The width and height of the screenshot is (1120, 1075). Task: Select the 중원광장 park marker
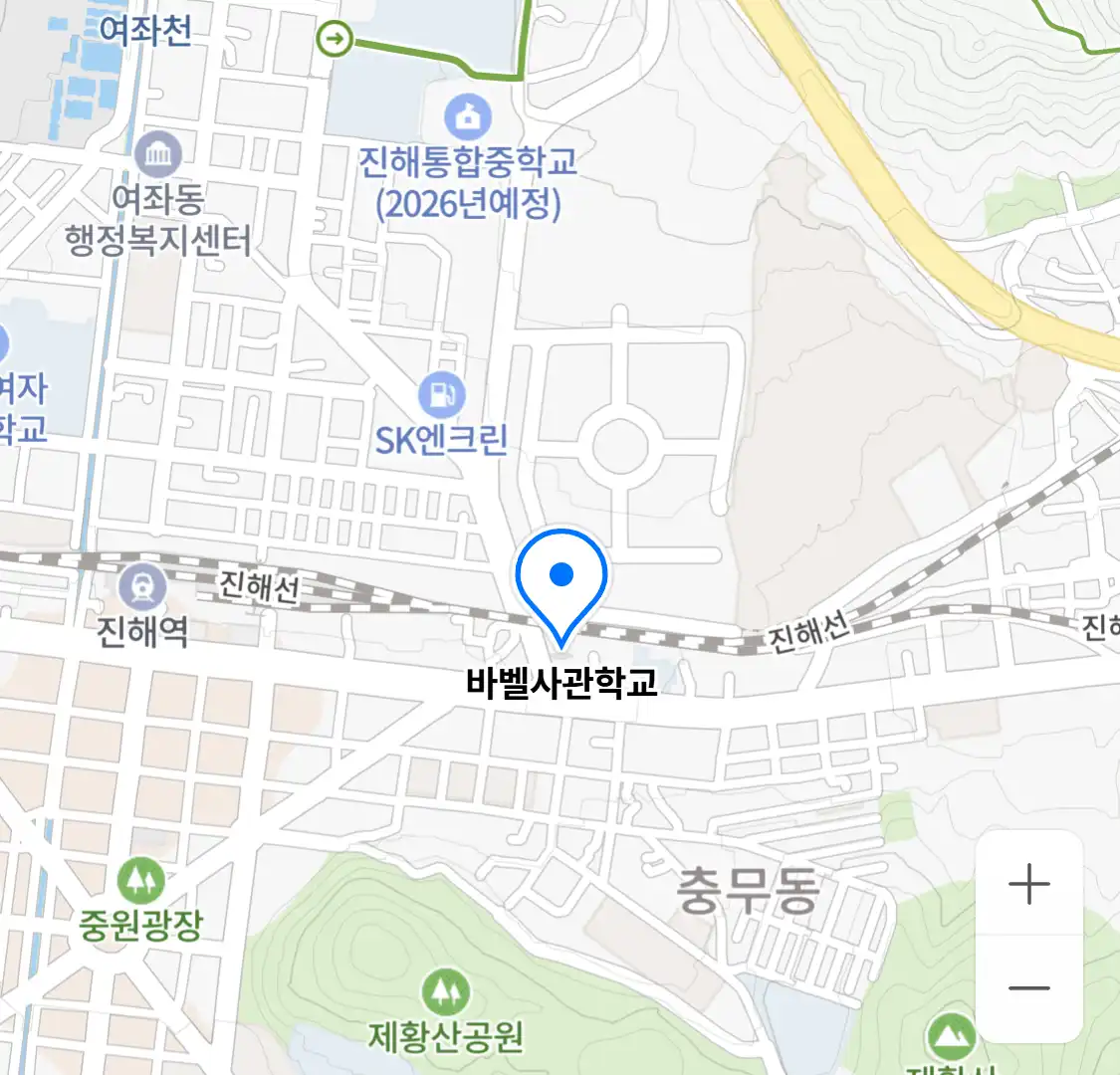140,880
